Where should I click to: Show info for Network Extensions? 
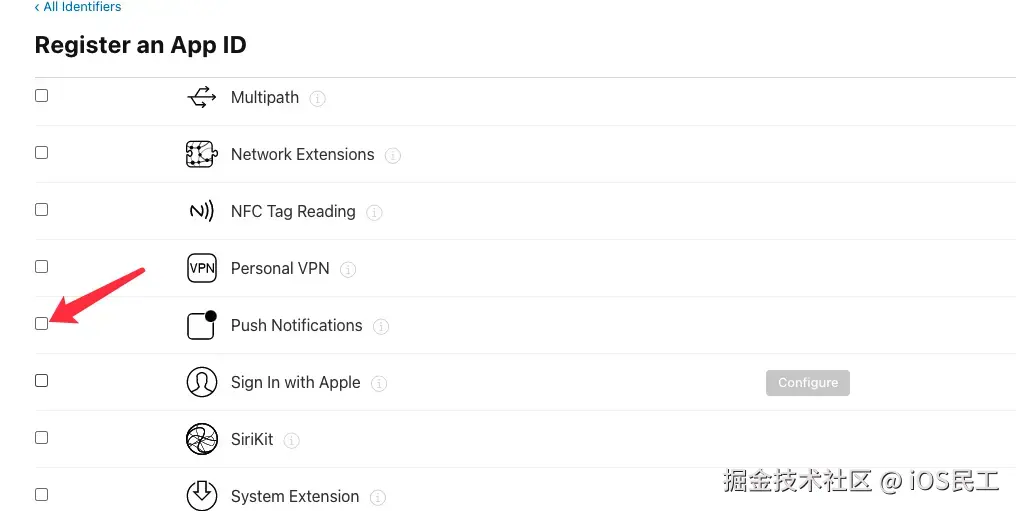click(393, 156)
